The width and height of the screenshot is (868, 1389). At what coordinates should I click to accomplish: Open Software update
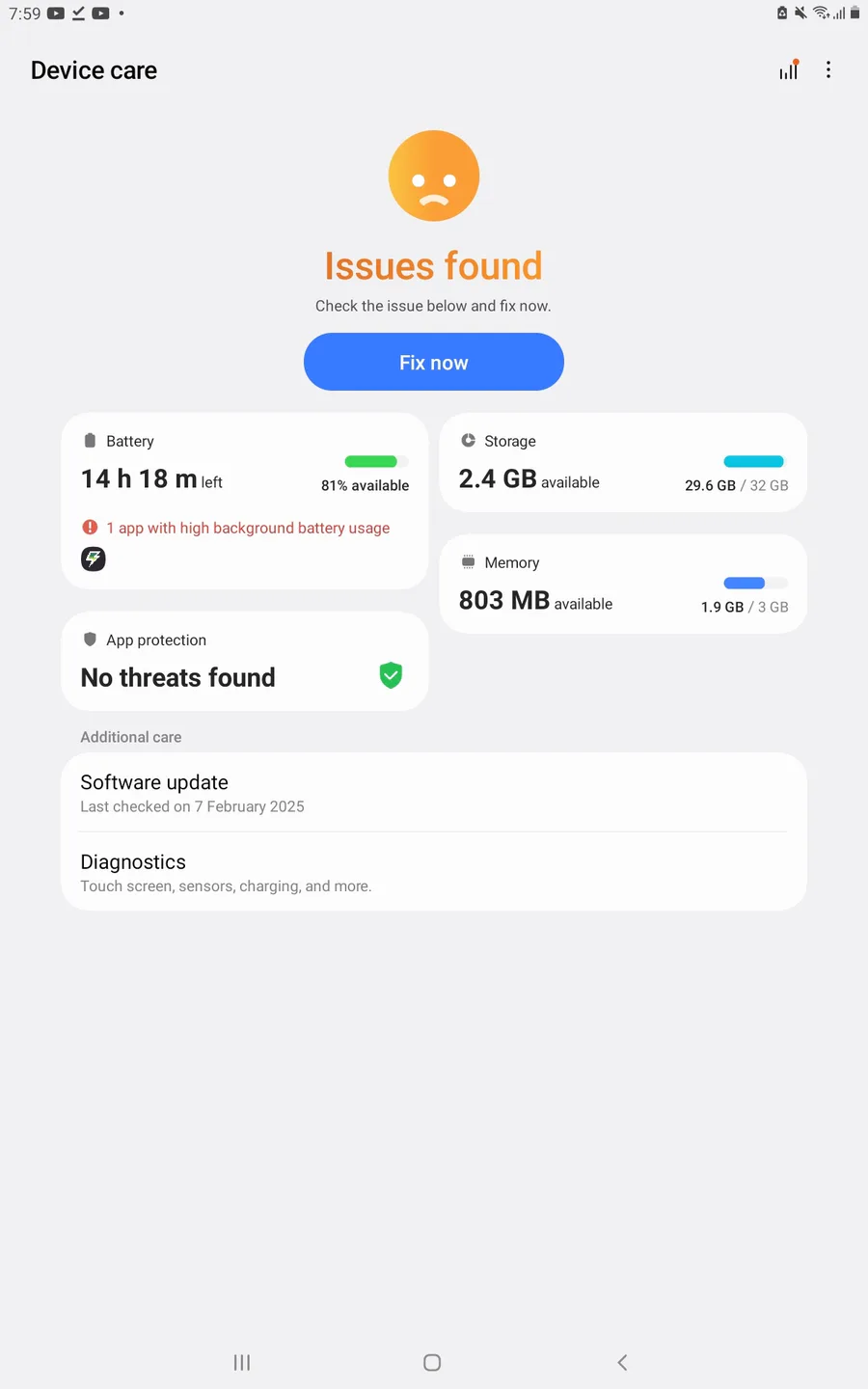tap(433, 793)
